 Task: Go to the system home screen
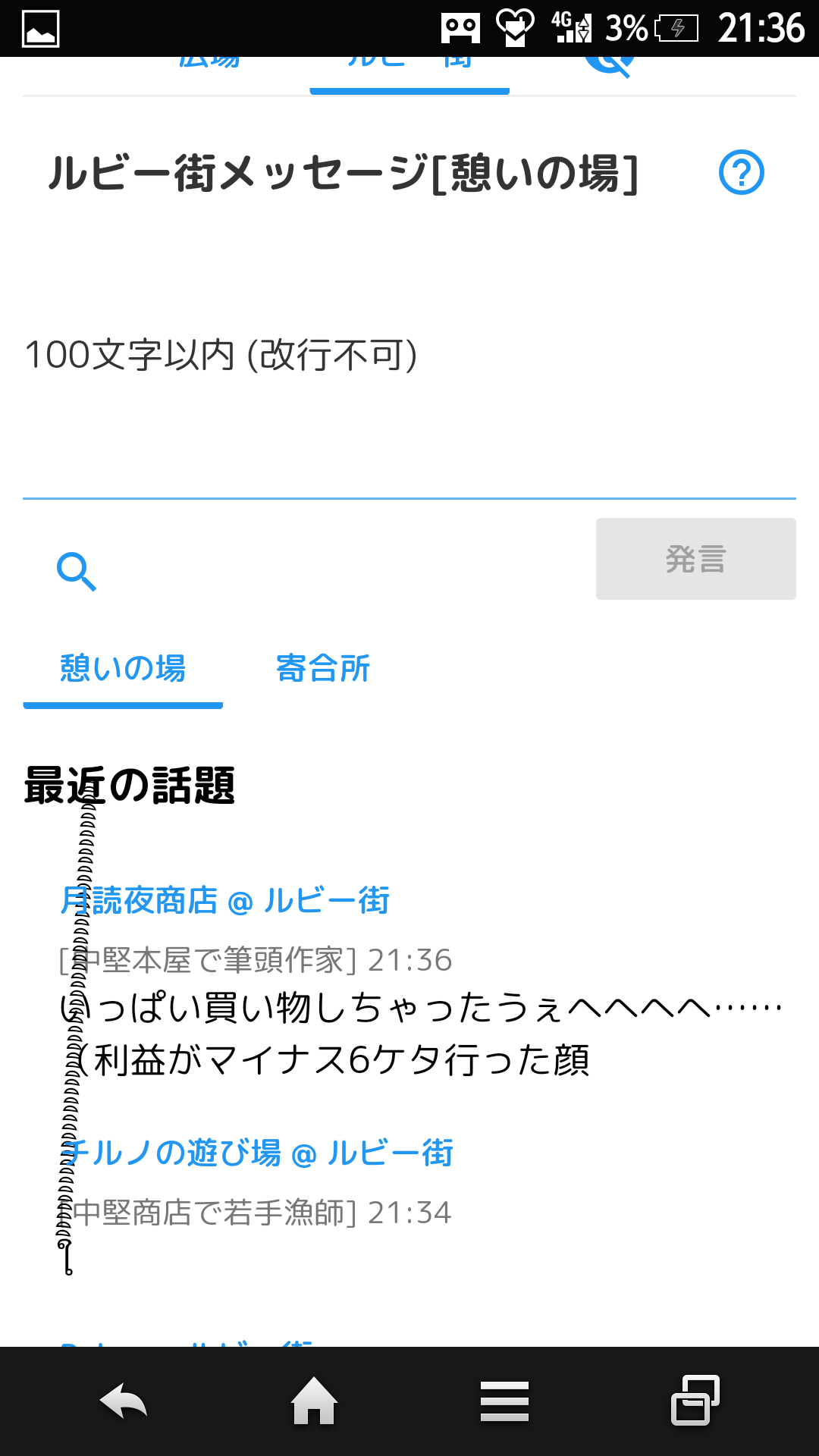(x=314, y=1401)
